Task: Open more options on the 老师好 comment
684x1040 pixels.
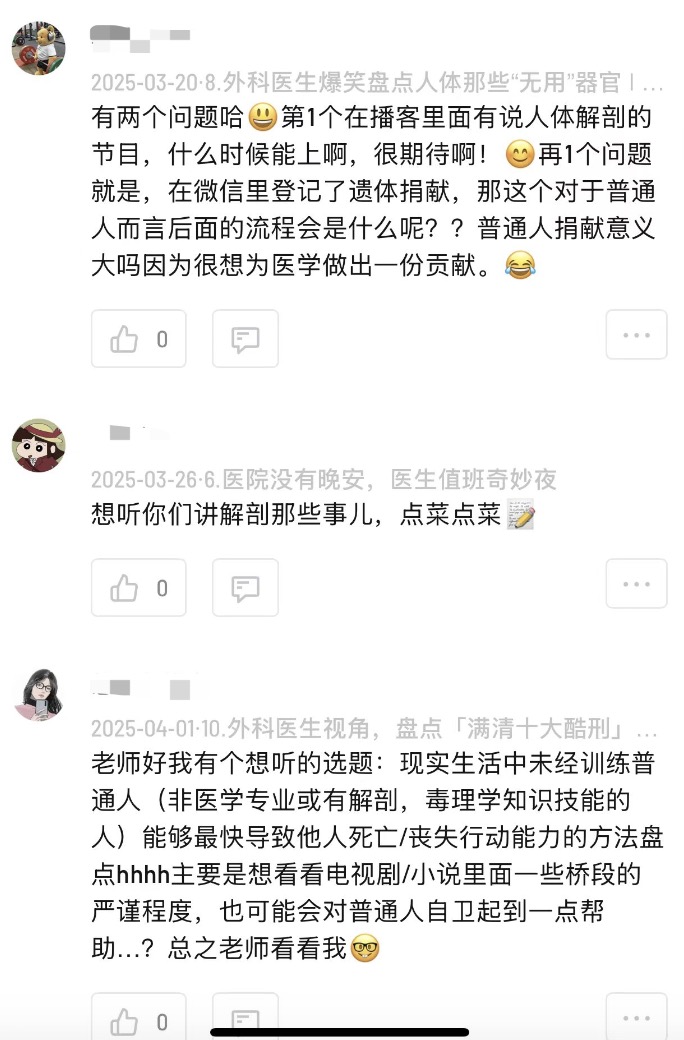Action: coord(636,1020)
